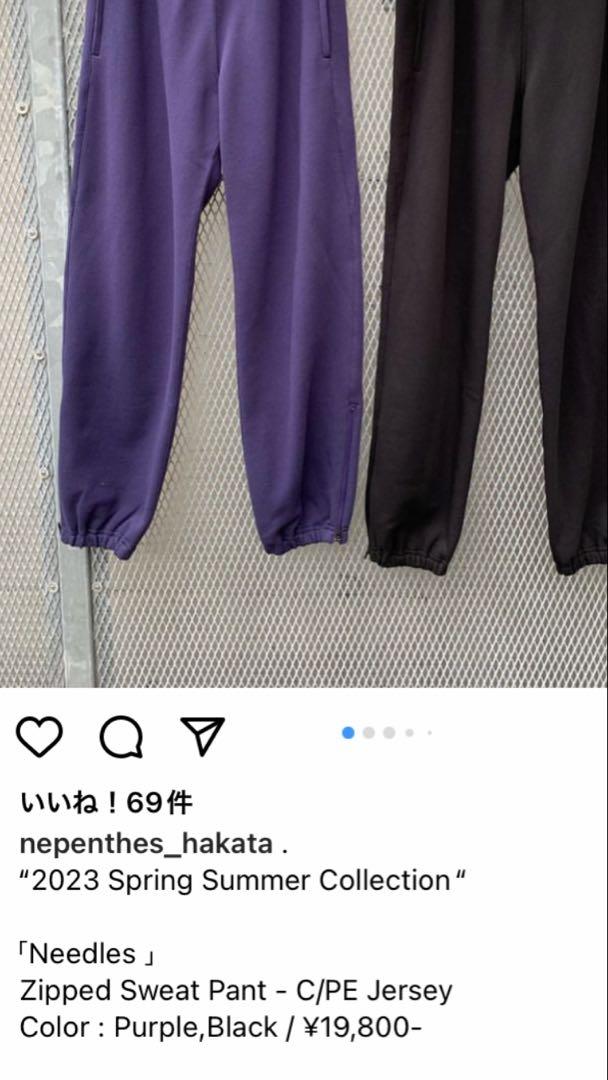608x1080 pixels.
Task: Share post with the paper plane icon
Action: coord(201,736)
